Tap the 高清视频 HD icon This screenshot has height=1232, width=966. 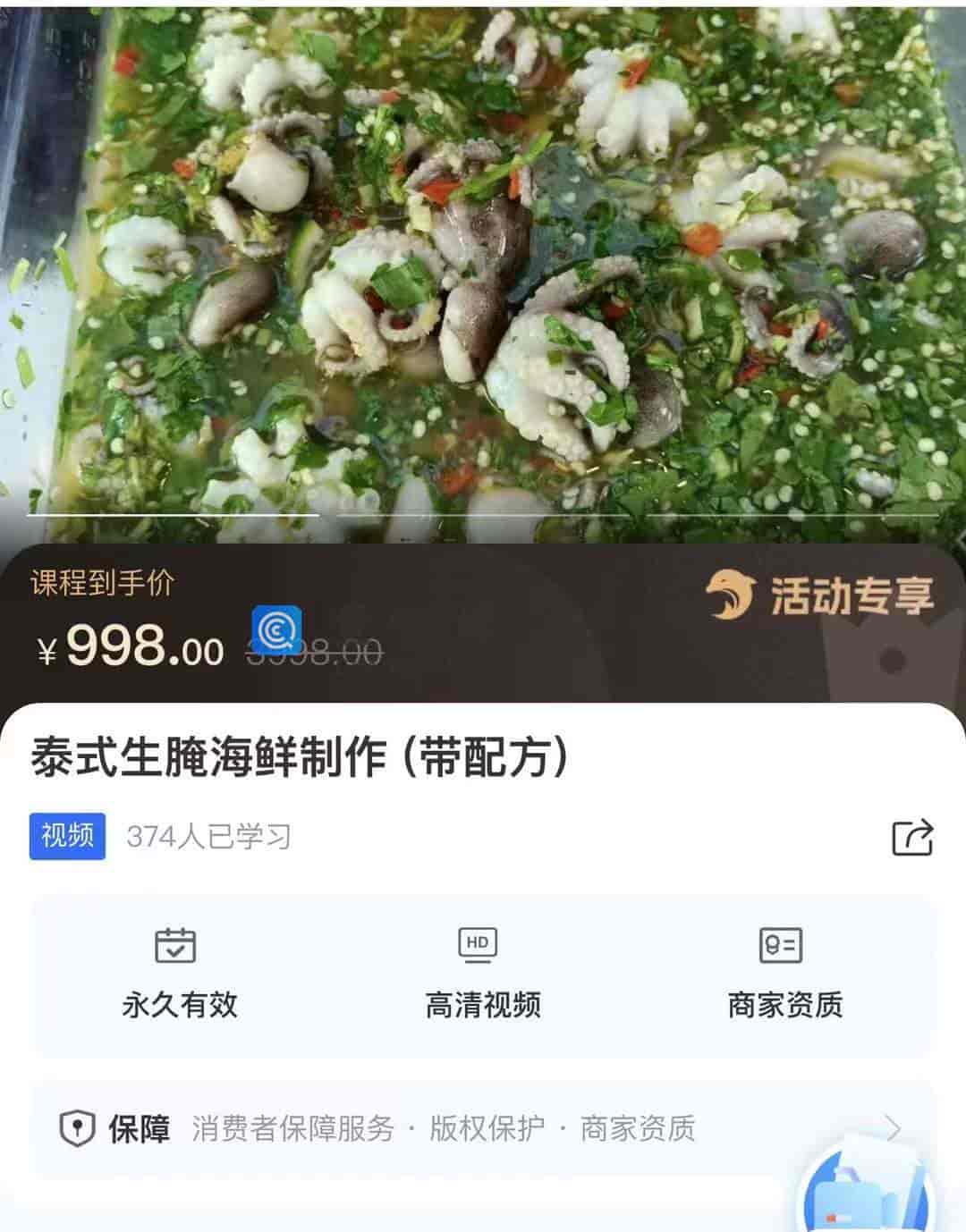[x=479, y=945]
